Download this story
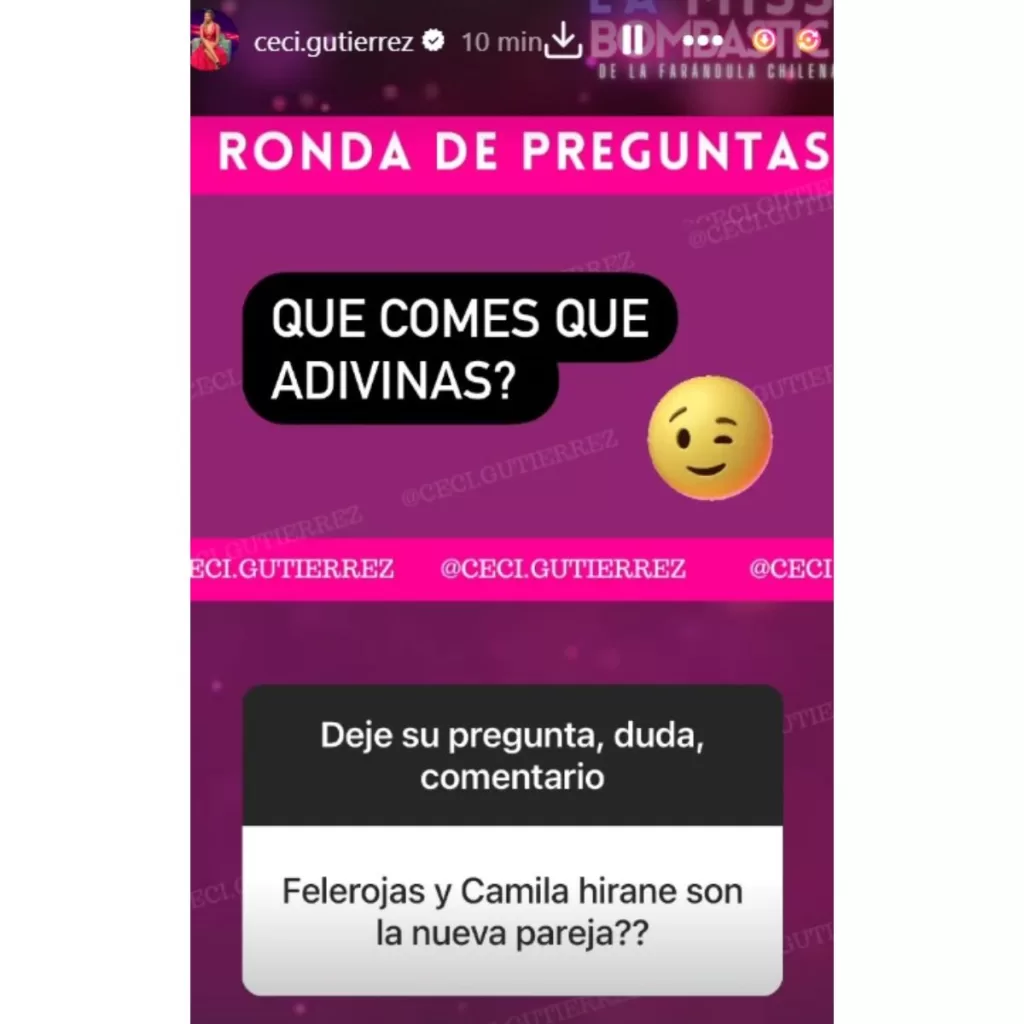1024x1024 pixels. (563, 42)
